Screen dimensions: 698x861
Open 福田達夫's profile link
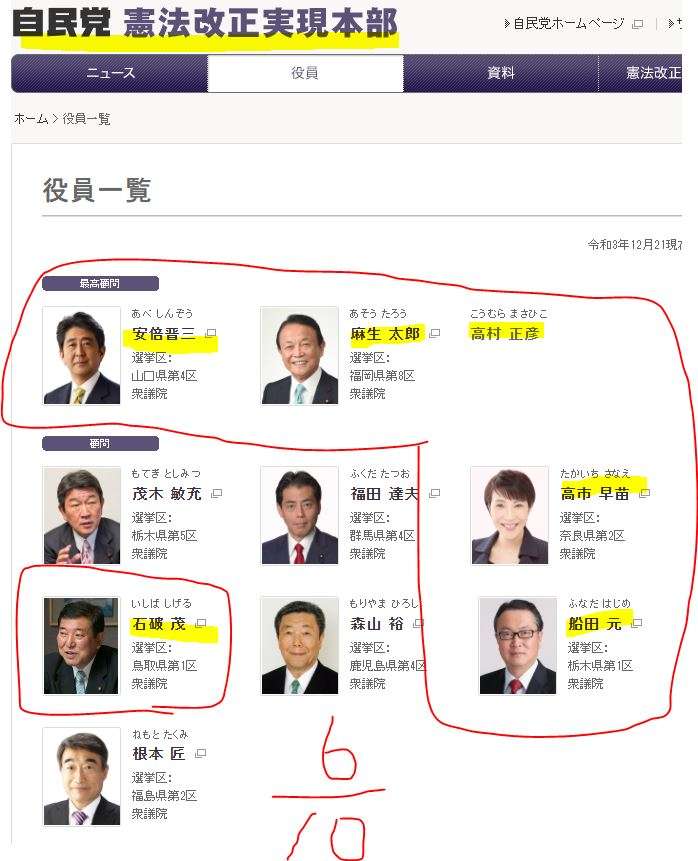click(385, 494)
